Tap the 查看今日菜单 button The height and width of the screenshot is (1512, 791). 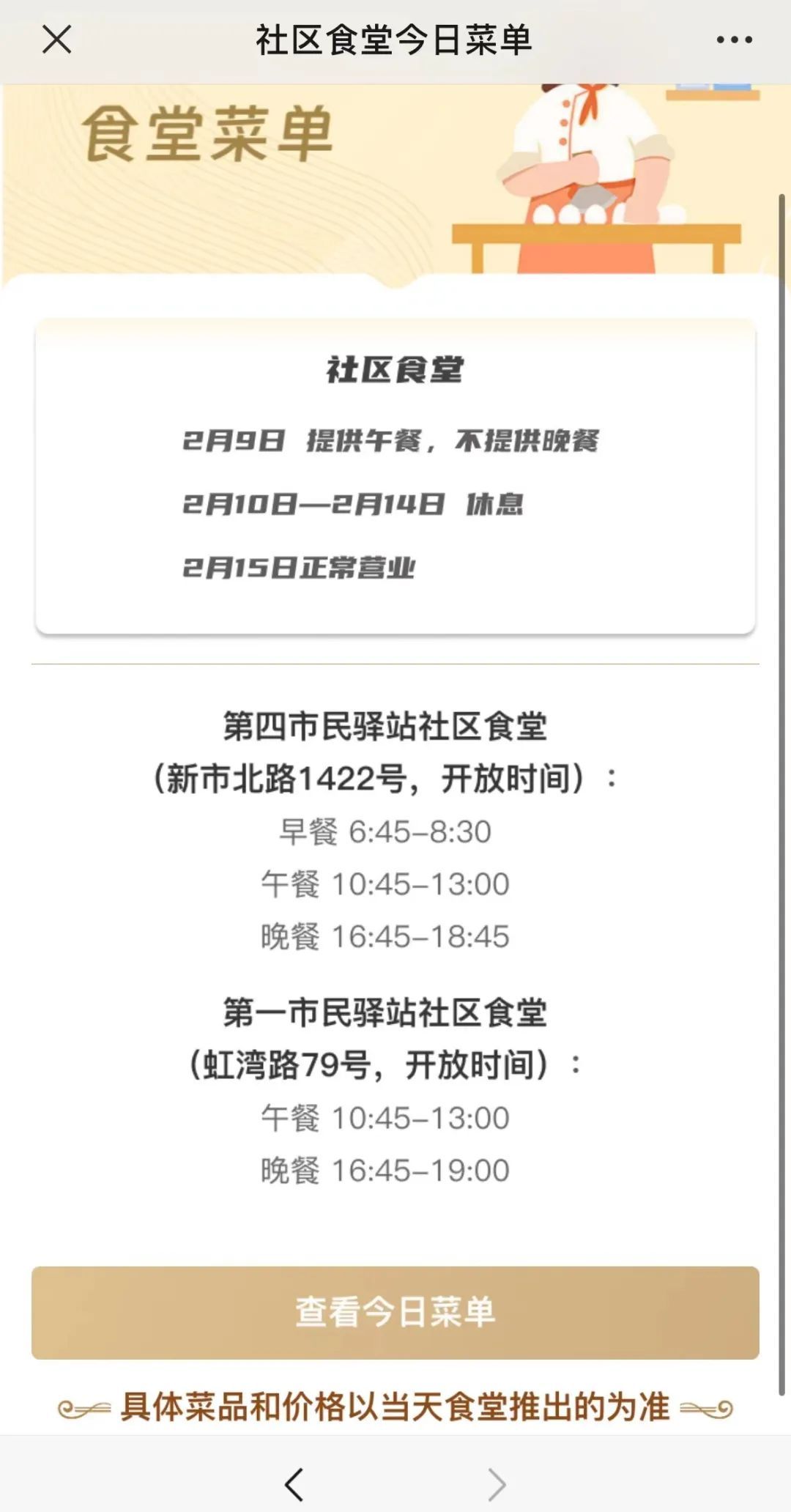(x=395, y=1313)
